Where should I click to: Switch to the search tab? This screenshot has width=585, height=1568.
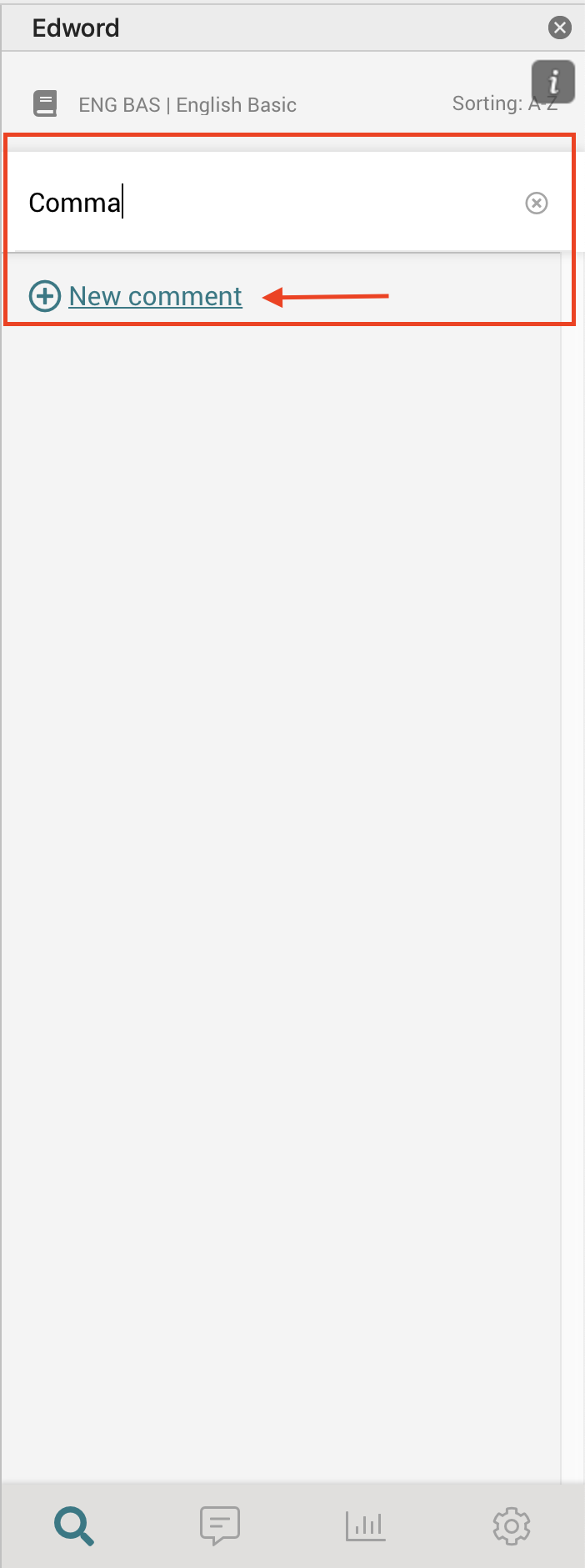(74, 1526)
